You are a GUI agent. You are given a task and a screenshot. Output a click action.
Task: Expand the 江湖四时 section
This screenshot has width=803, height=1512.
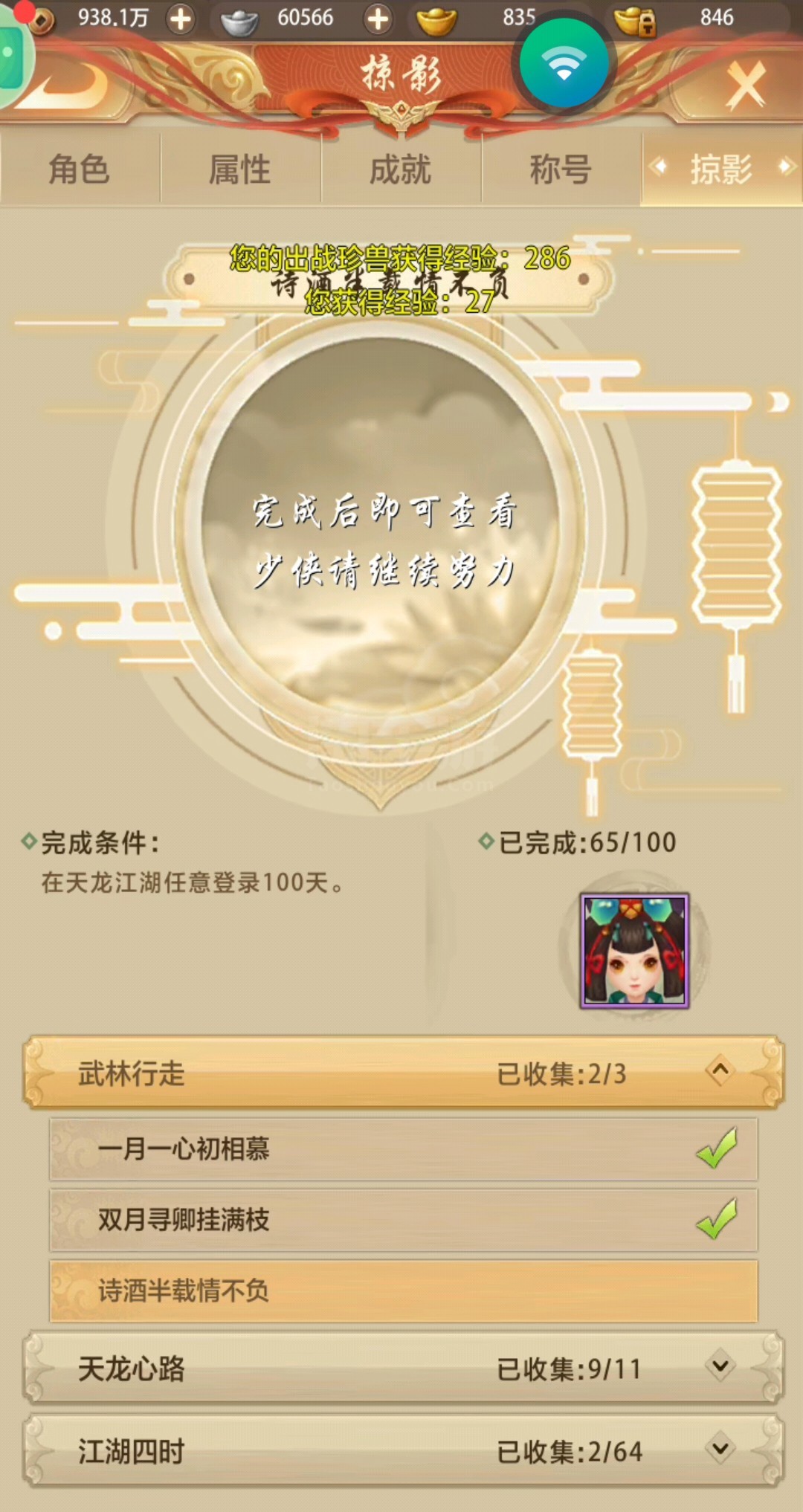pos(403,1450)
